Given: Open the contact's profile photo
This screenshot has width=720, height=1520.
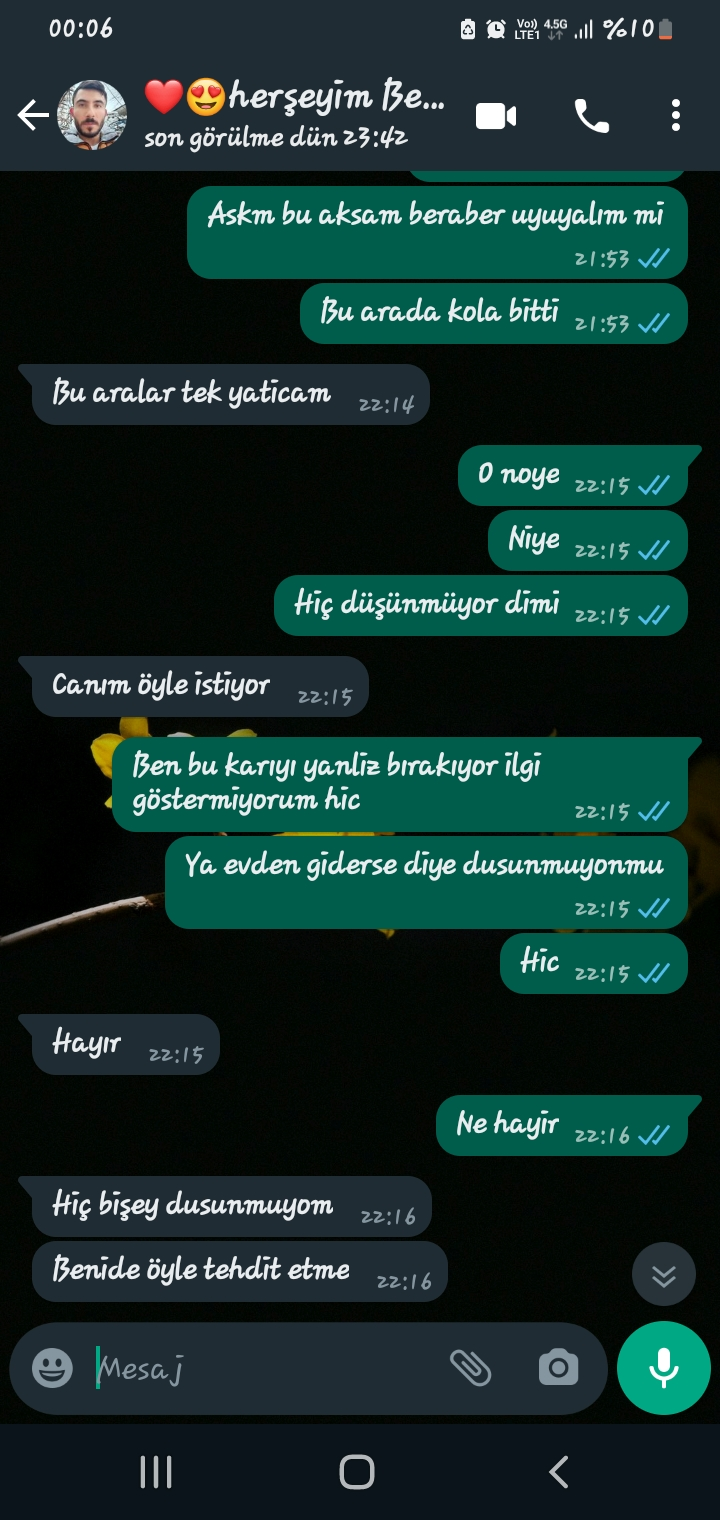Looking at the screenshot, I should coord(92,116).
